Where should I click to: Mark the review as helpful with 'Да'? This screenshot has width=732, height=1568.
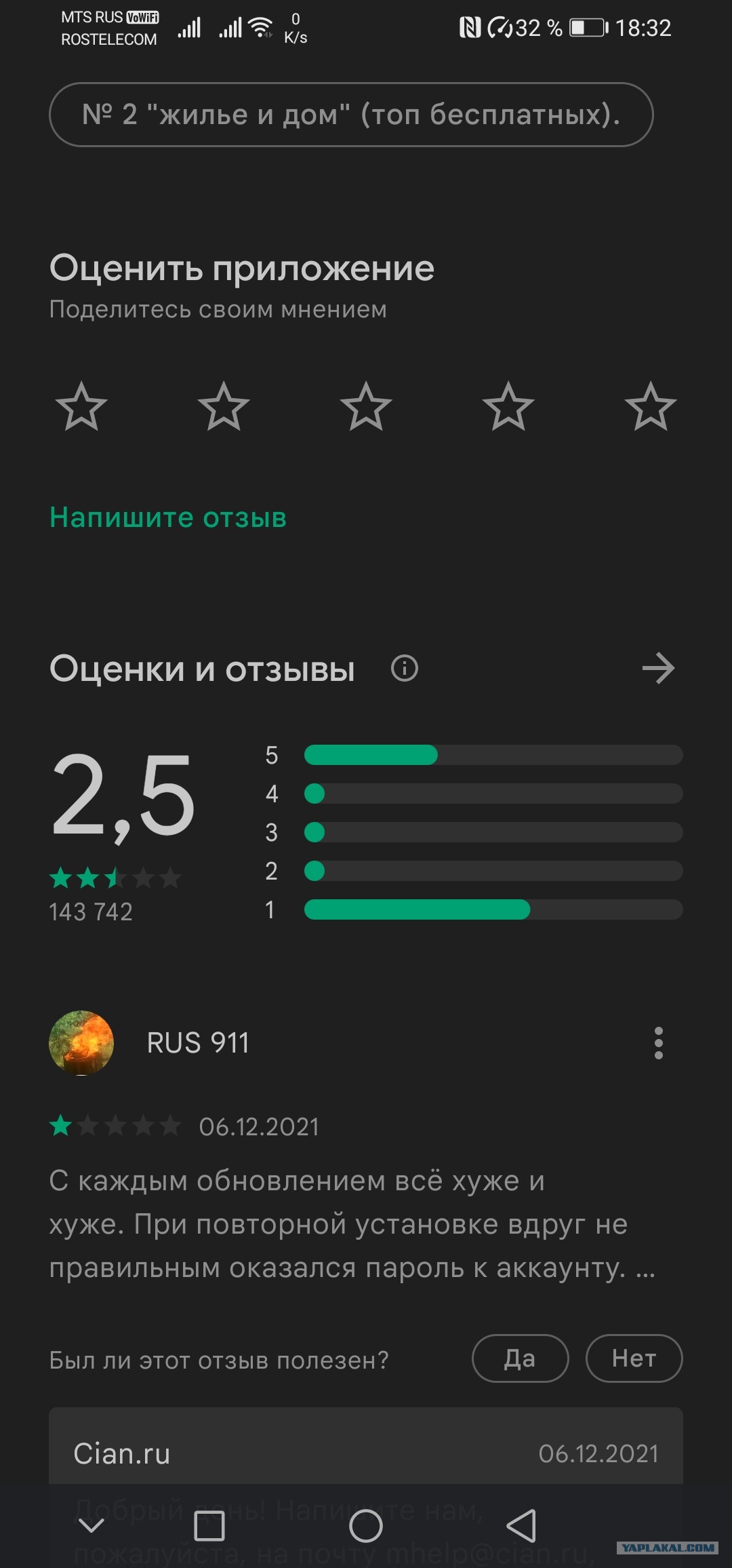[520, 1358]
